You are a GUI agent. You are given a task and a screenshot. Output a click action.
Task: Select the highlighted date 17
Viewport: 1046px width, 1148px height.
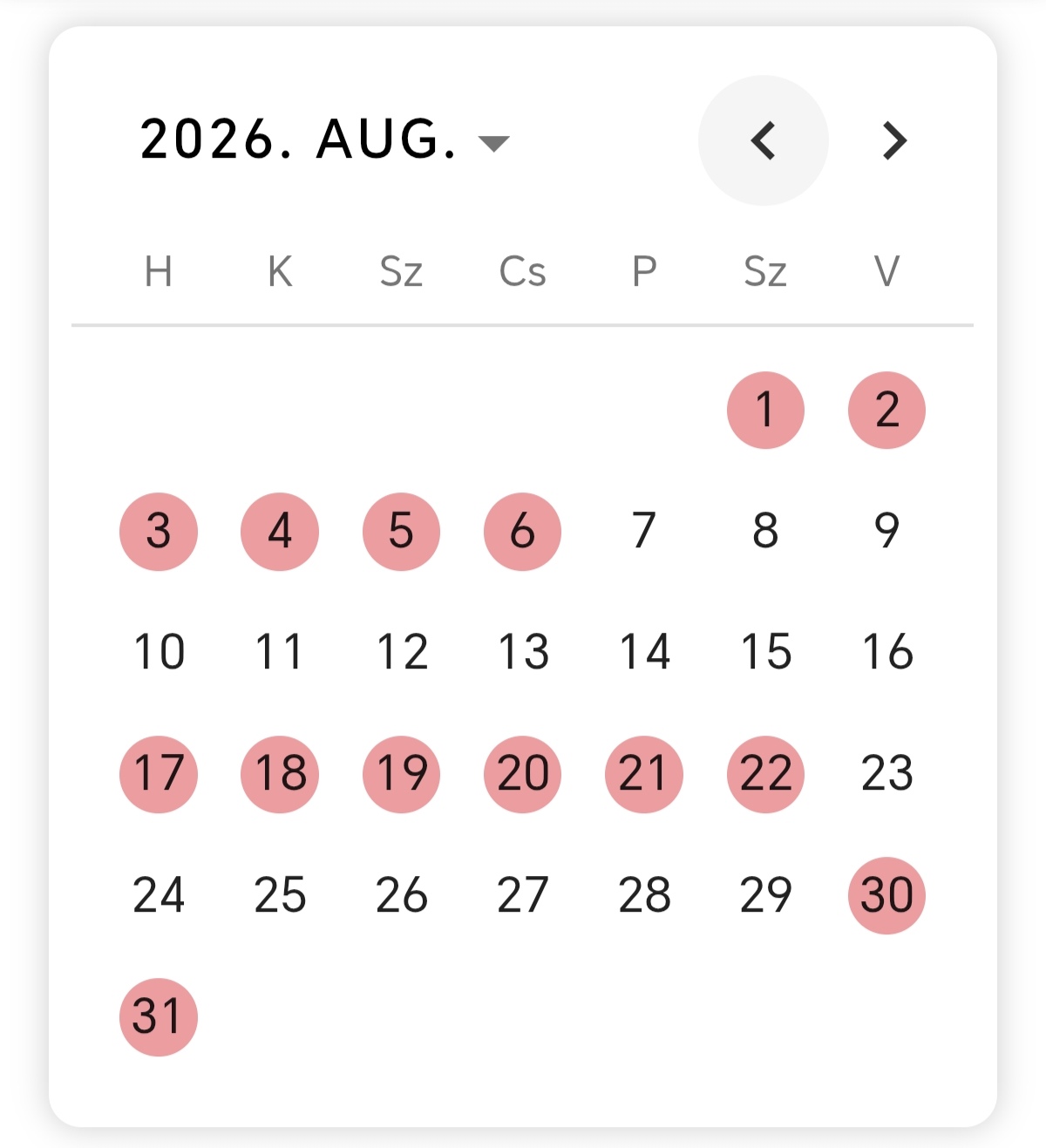pyautogui.click(x=159, y=774)
